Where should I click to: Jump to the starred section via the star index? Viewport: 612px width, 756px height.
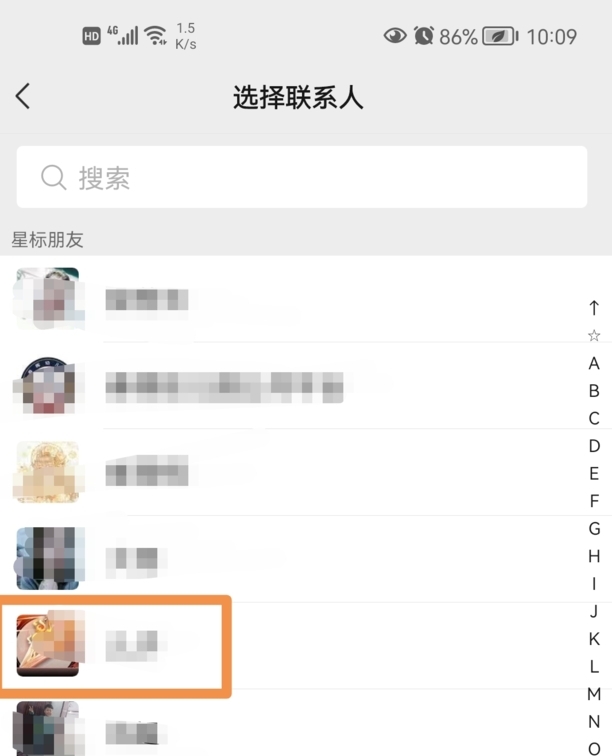click(594, 336)
